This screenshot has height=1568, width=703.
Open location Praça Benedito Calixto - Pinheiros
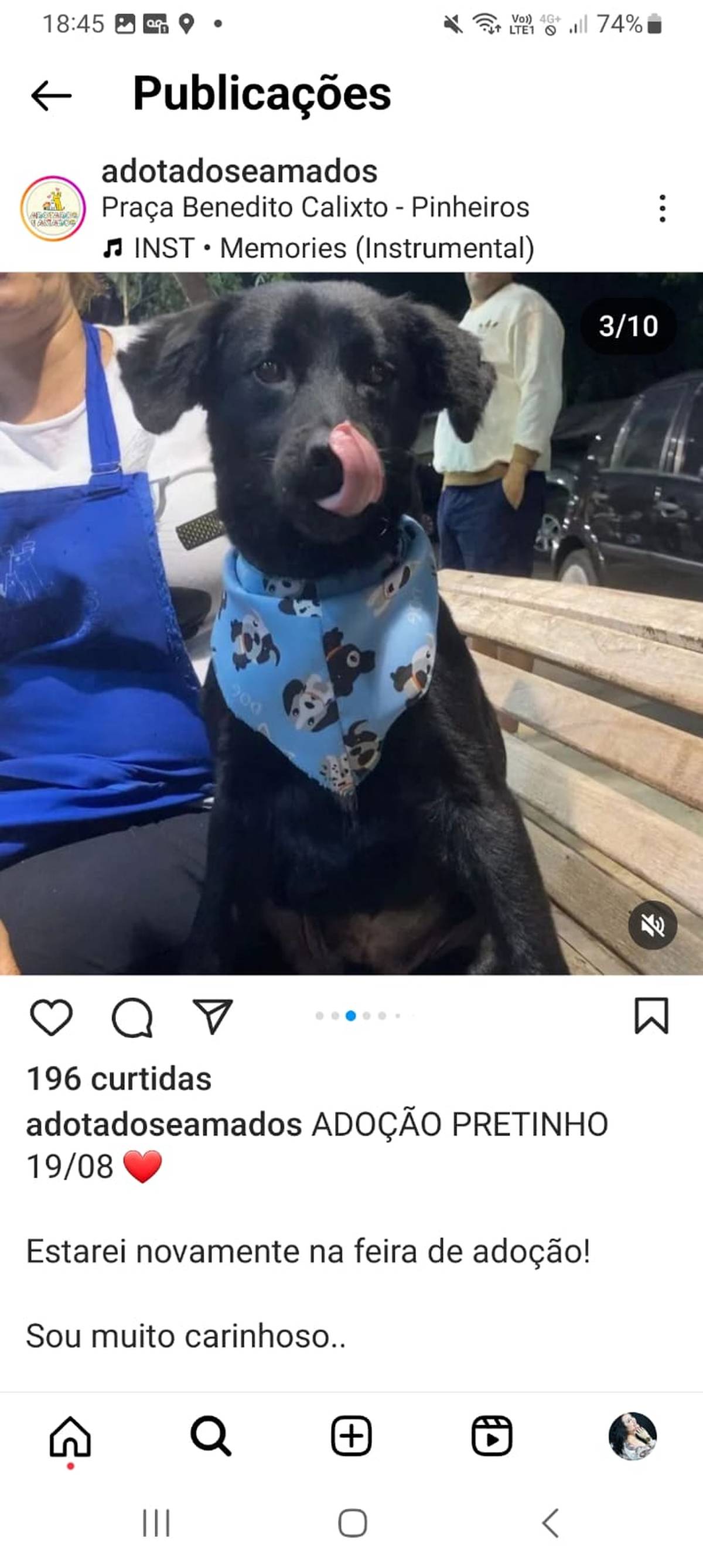pyautogui.click(x=315, y=208)
